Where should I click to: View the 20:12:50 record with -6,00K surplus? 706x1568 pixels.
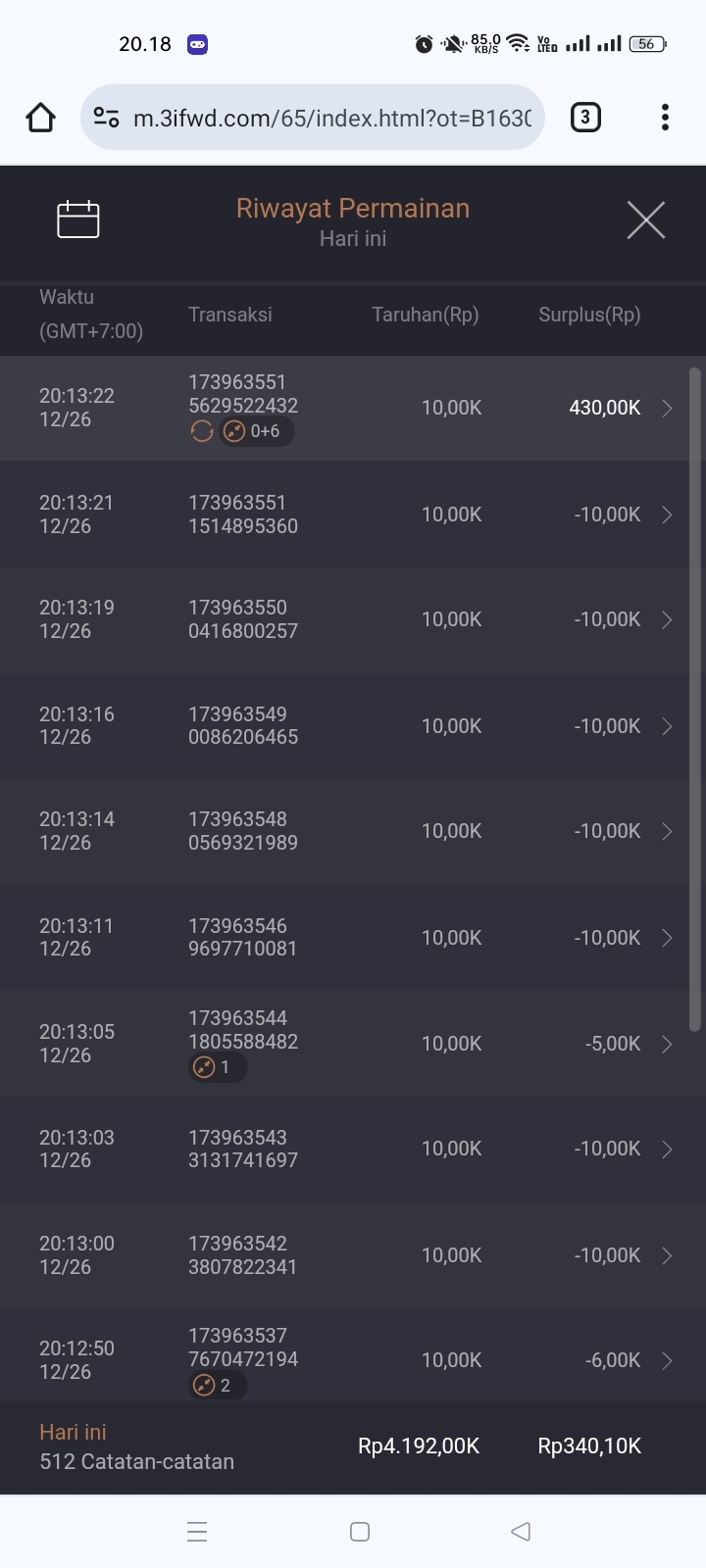pyautogui.click(x=353, y=1359)
